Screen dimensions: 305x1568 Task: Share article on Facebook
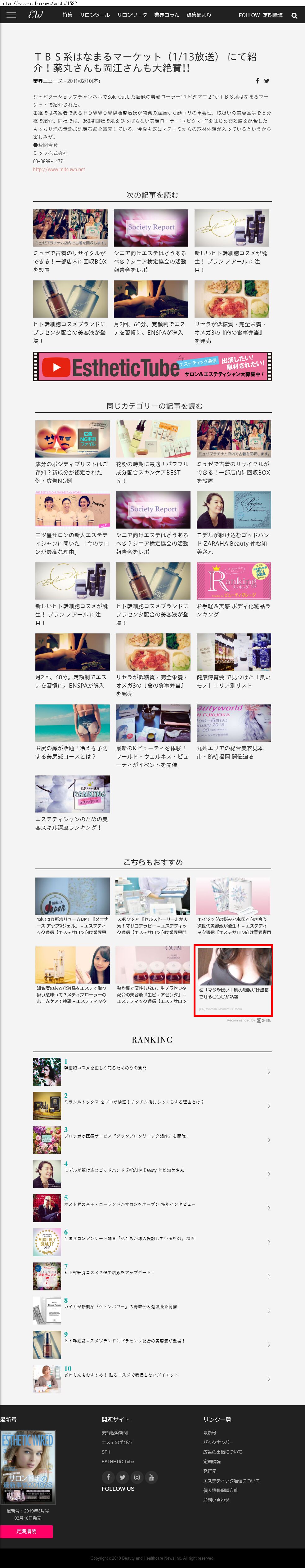[x=257, y=81]
